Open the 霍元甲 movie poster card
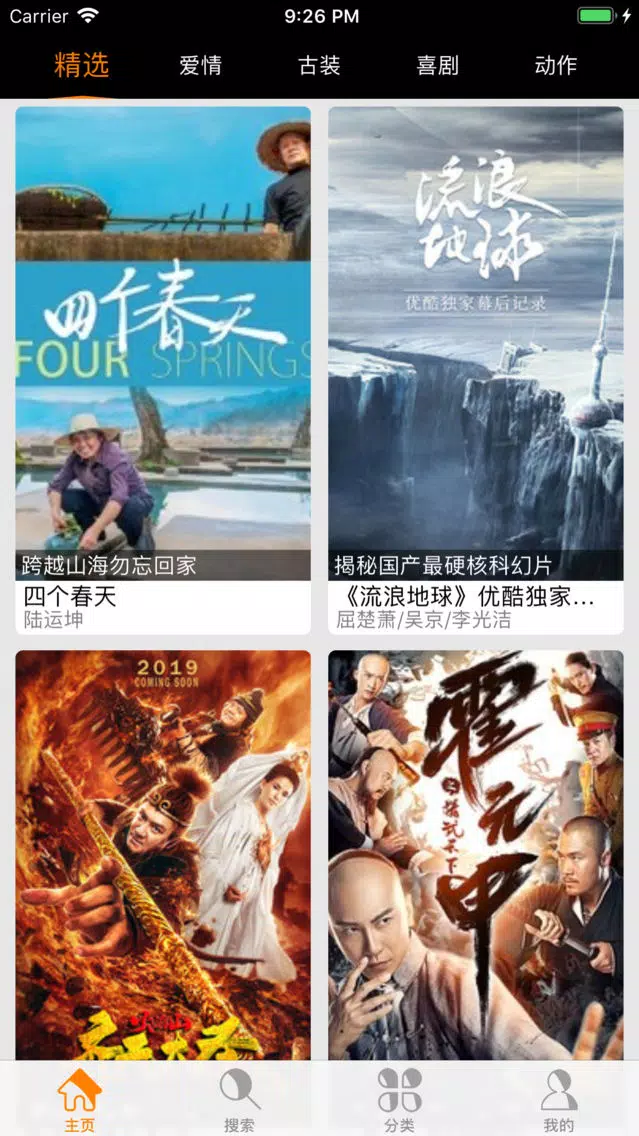 point(476,855)
